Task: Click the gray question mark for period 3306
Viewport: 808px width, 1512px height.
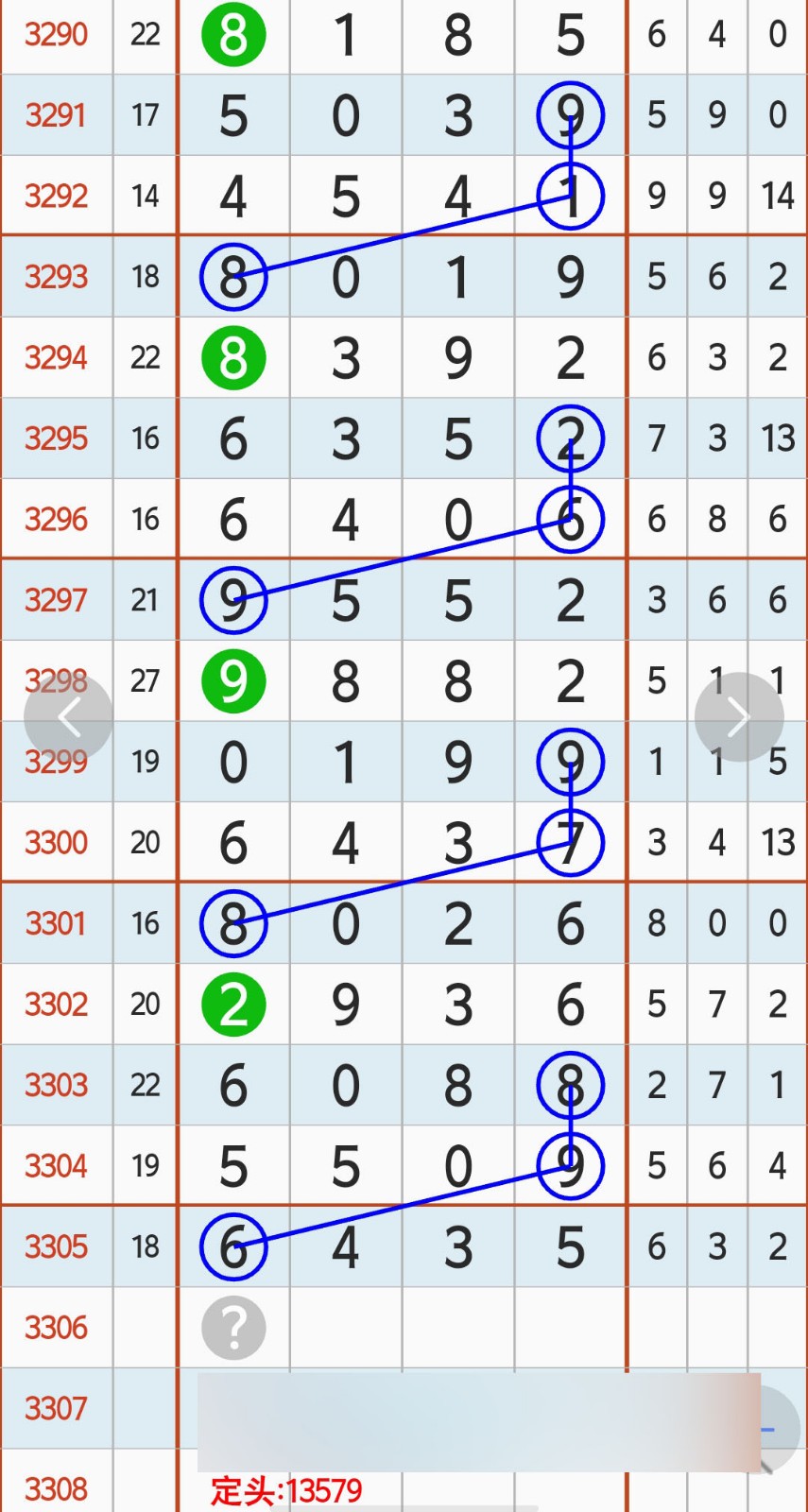Action: [x=233, y=1328]
